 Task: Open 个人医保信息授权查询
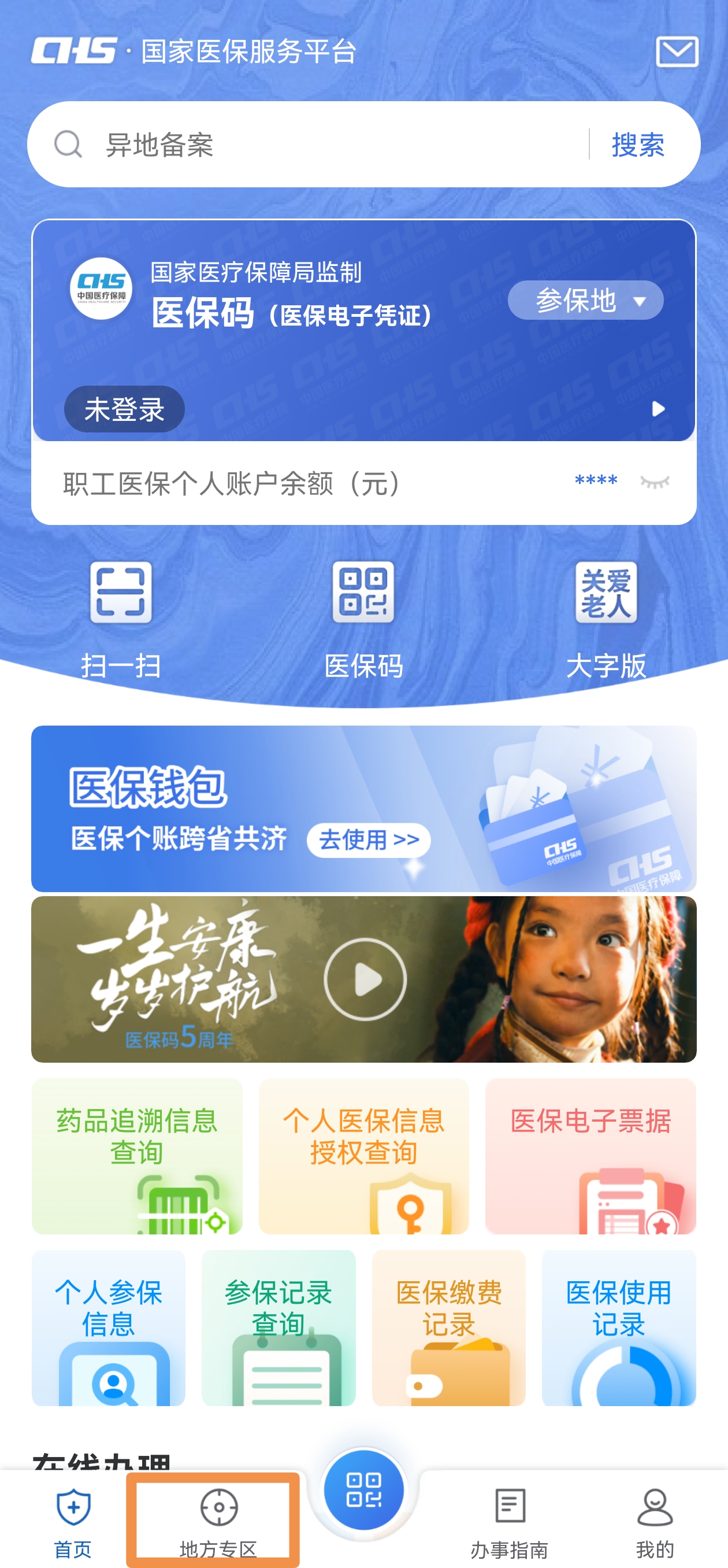(363, 1155)
